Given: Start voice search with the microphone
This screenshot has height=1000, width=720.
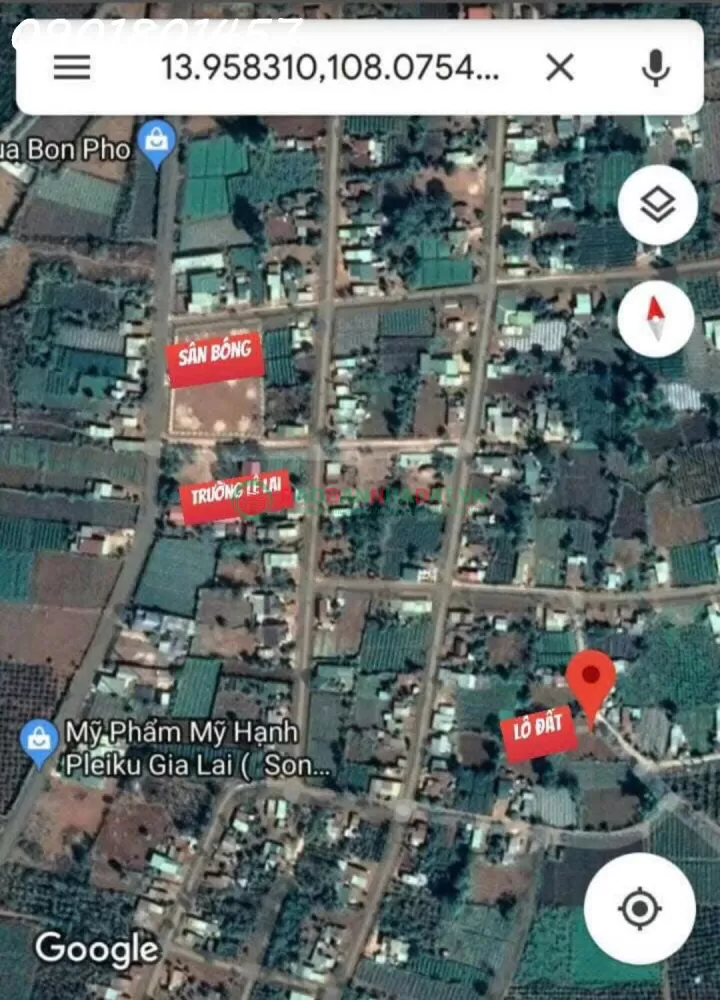Looking at the screenshot, I should coord(656,67).
